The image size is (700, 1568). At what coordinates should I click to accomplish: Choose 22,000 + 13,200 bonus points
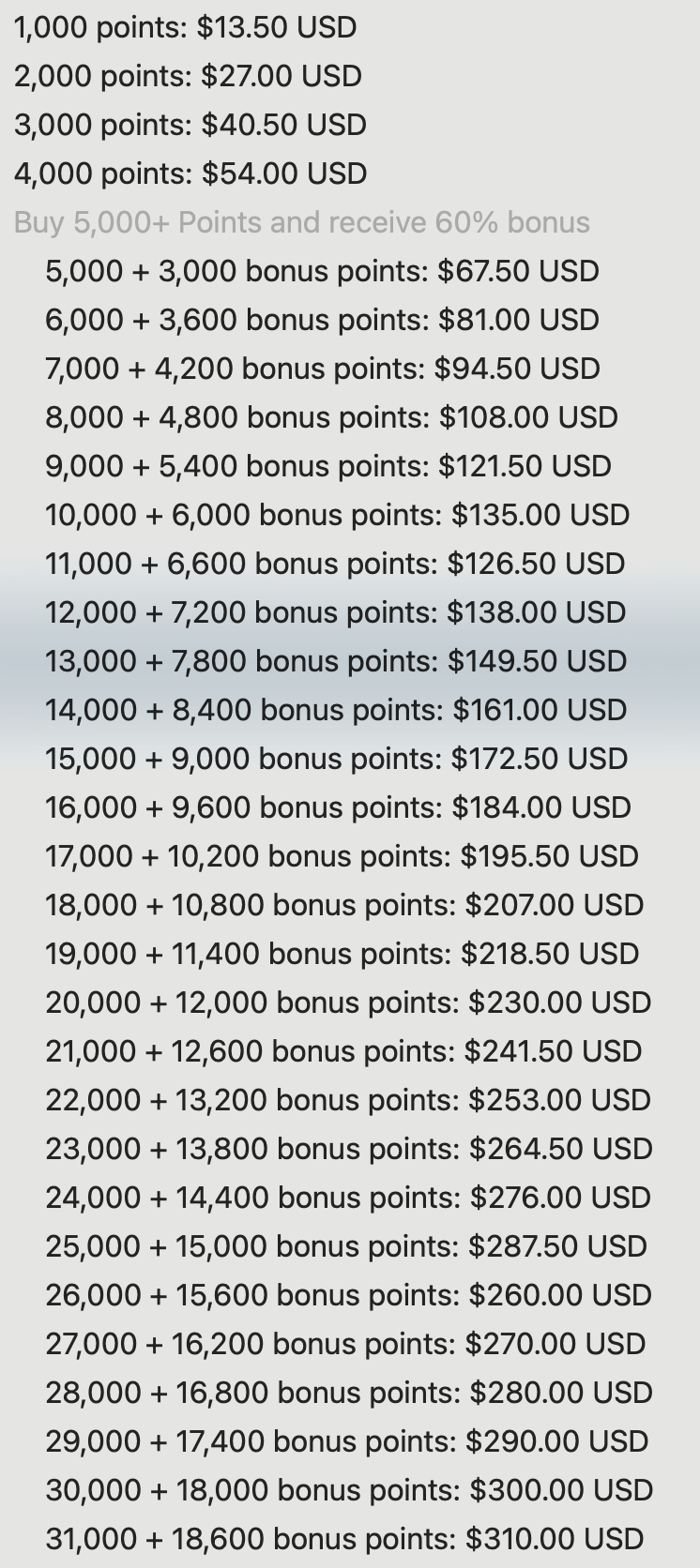click(347, 1100)
